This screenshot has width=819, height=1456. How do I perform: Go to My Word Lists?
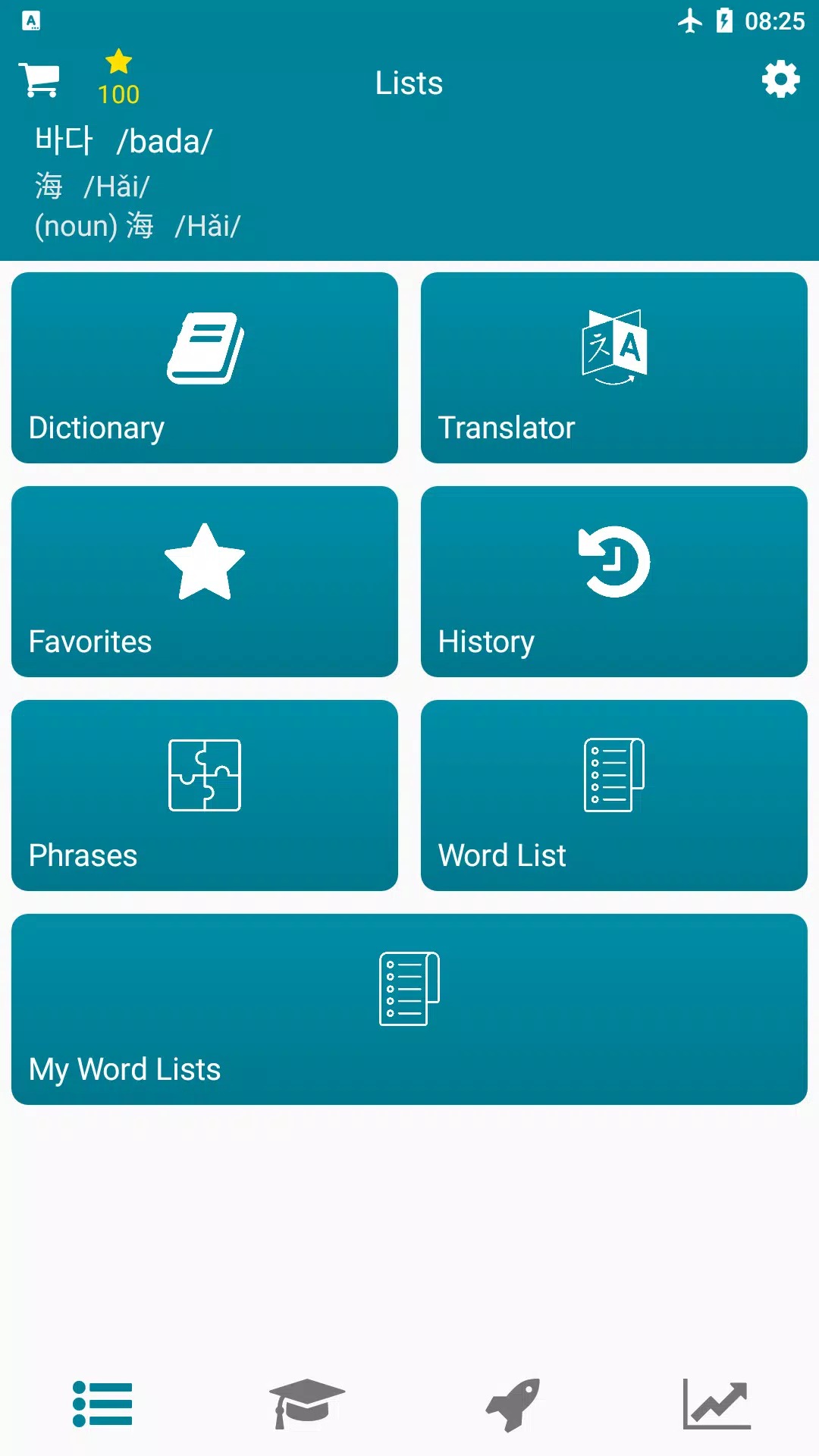[409, 1009]
